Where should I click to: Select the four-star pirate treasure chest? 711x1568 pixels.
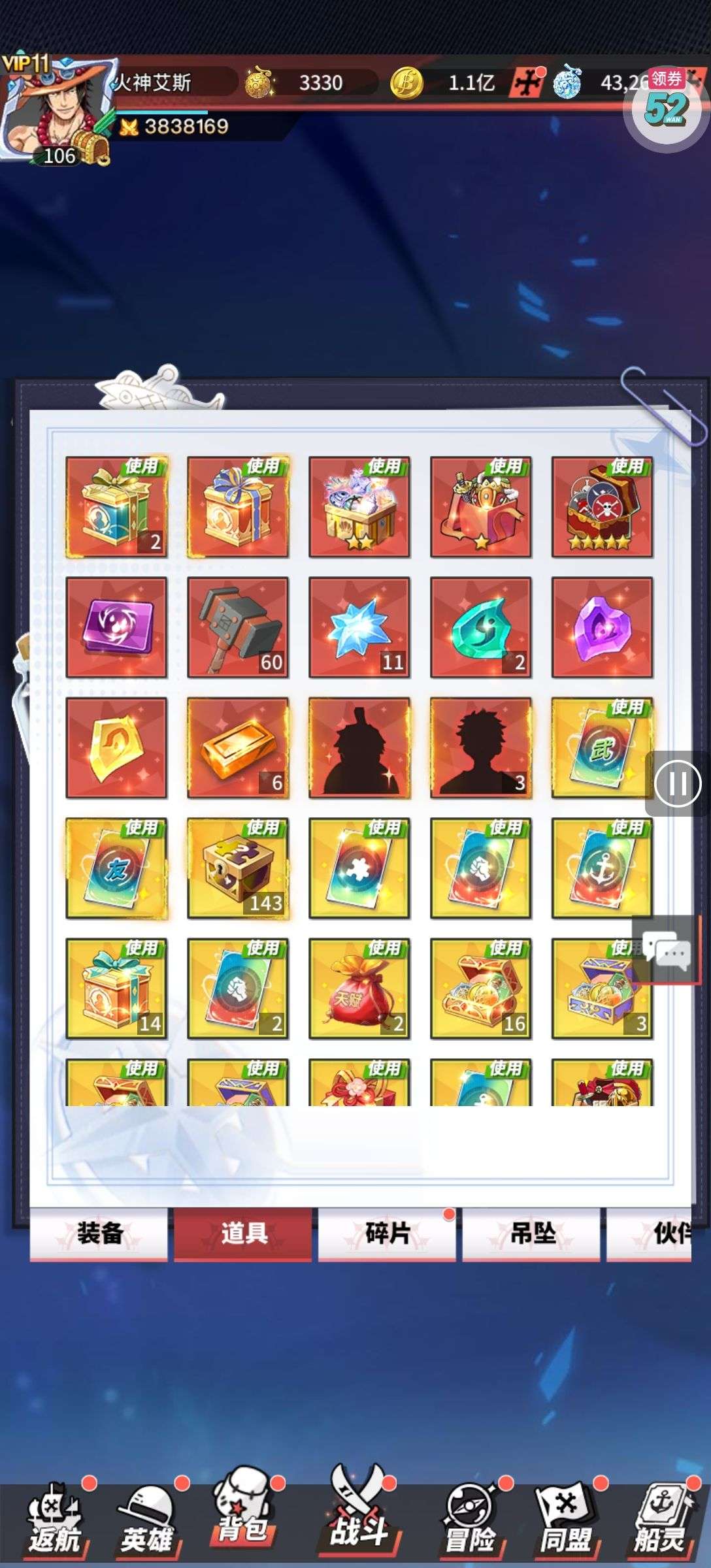pyautogui.click(x=602, y=507)
